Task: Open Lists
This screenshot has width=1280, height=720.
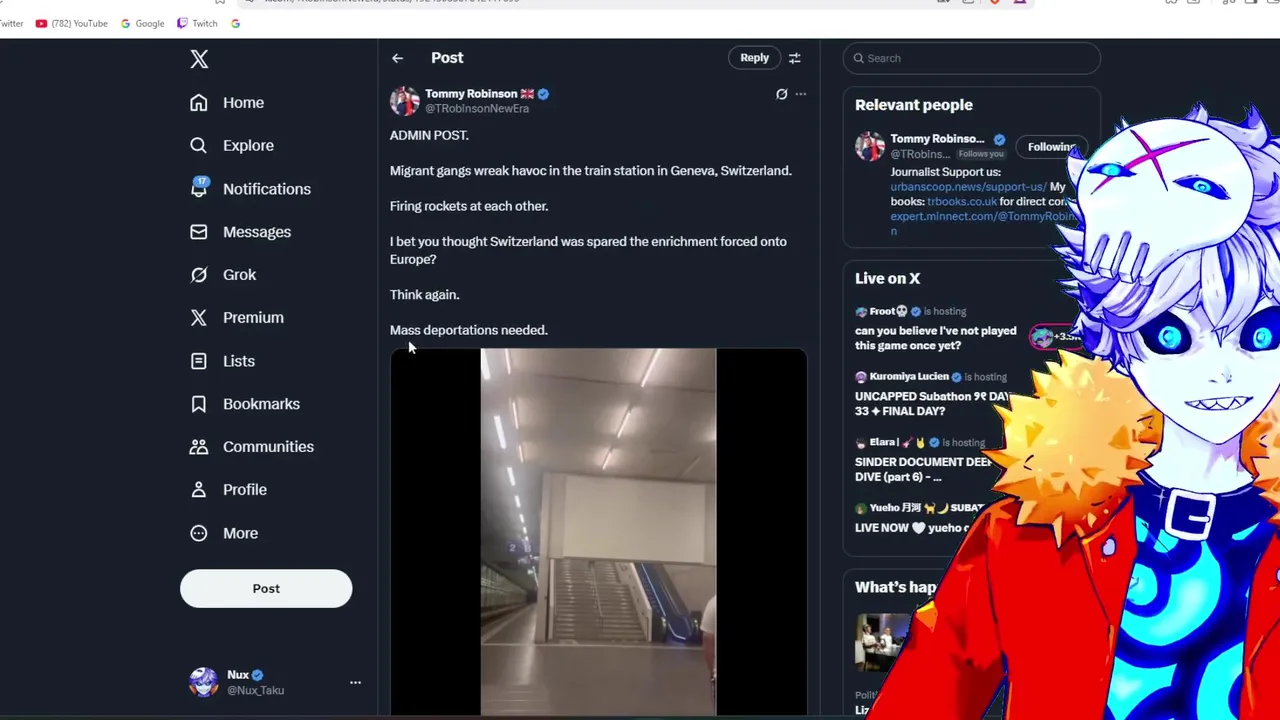Action: [238, 361]
